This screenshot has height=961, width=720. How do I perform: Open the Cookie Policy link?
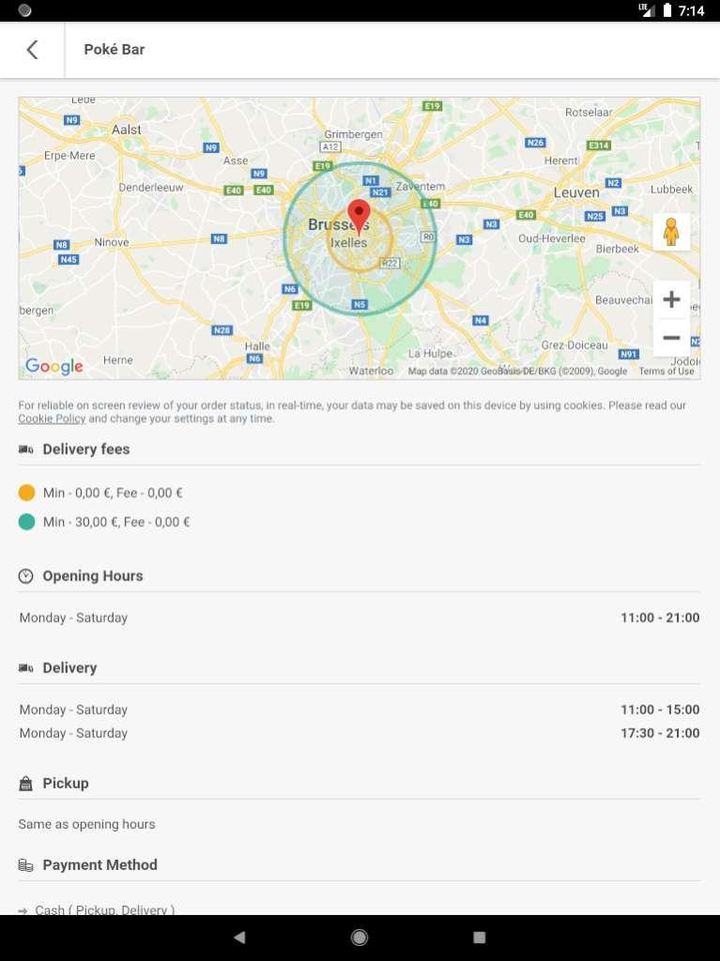tap(50, 418)
